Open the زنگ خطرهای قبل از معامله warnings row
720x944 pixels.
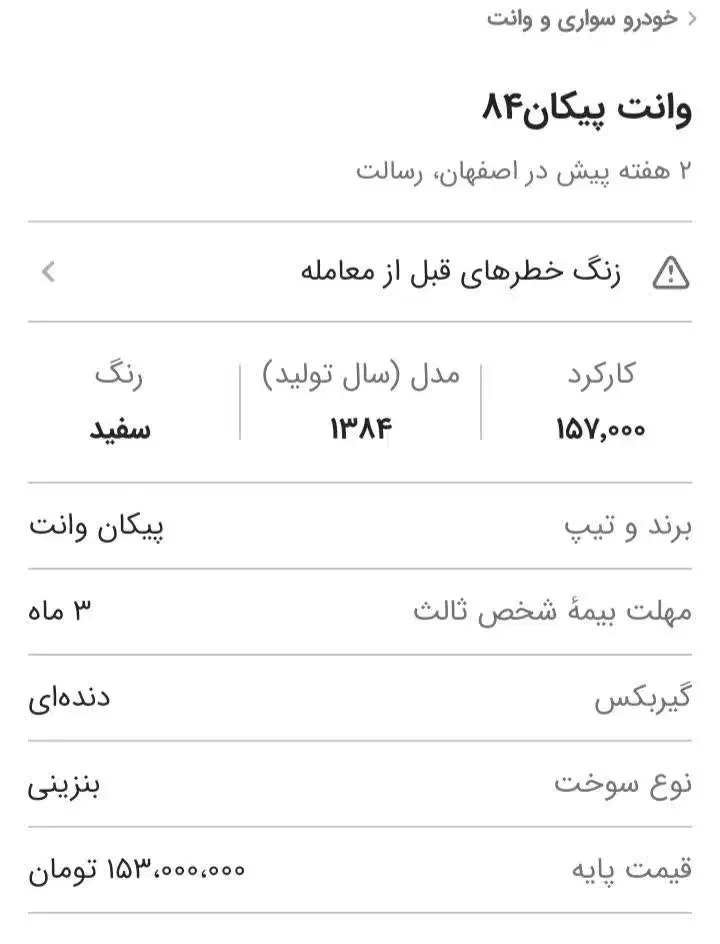pos(360,272)
